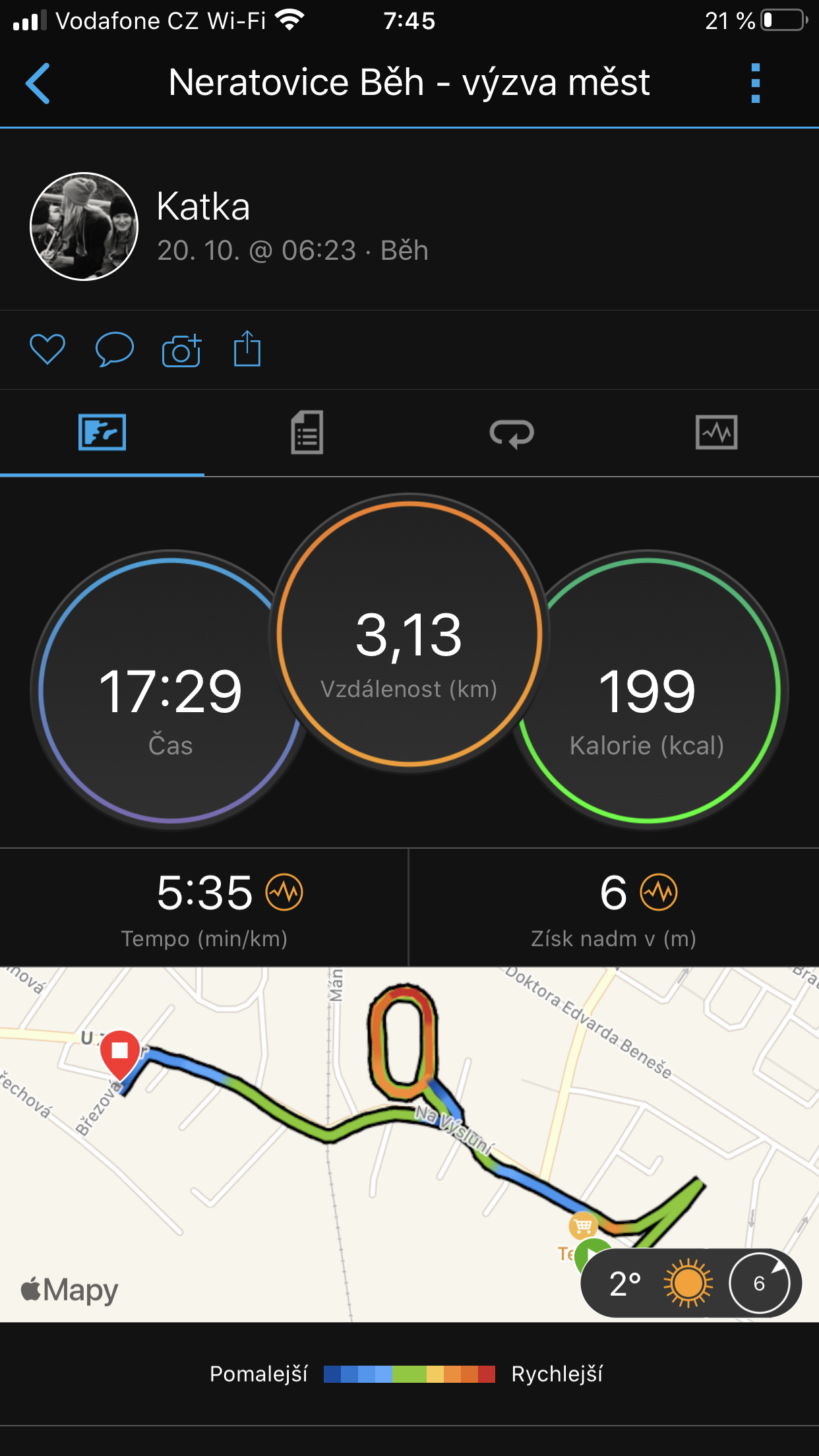The height and width of the screenshot is (1456, 819).
Task: Open elevation chart icon beside Zisk nadm v
Action: click(x=659, y=892)
